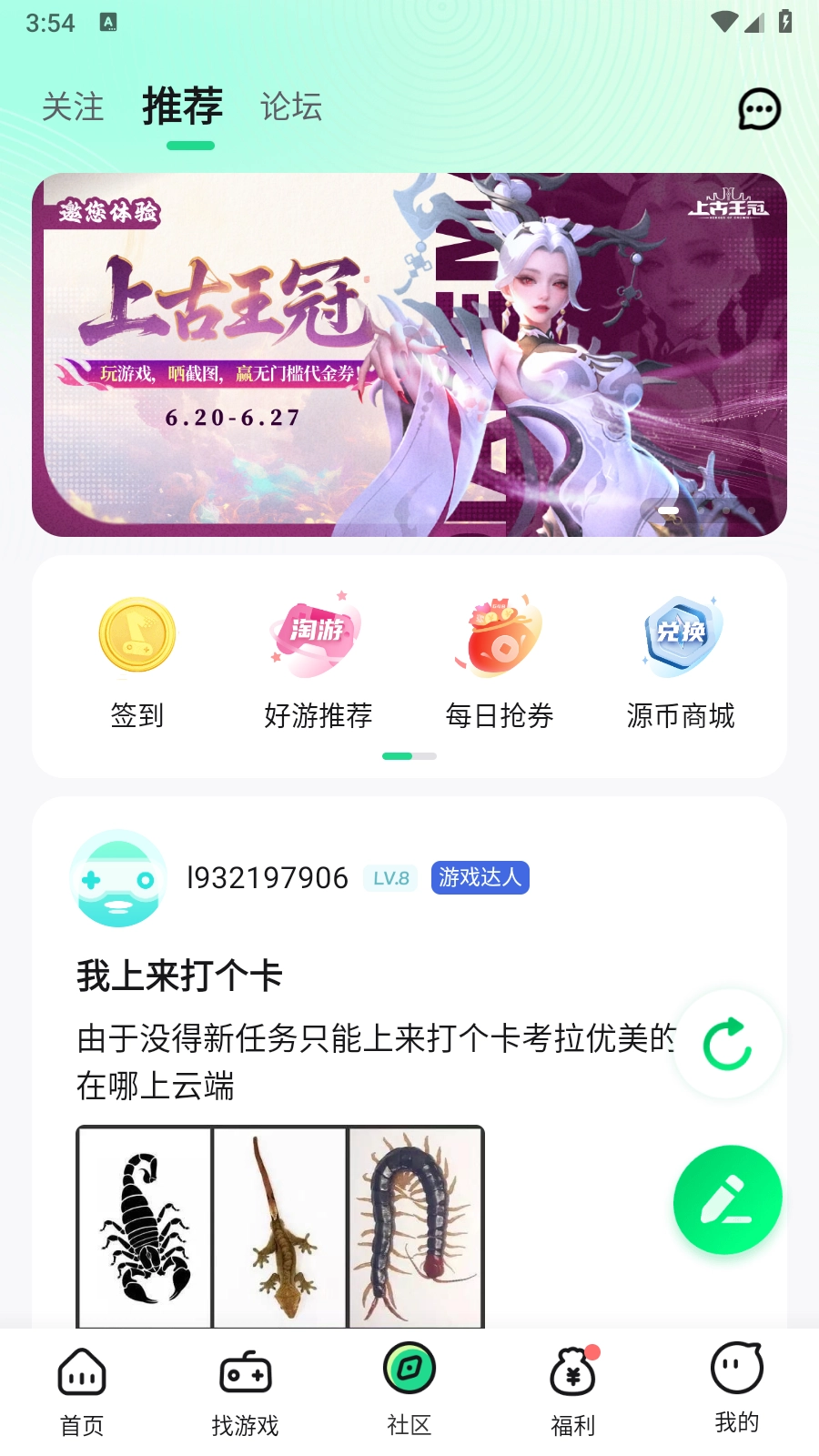
Task: Tap the refresh circular arrow icon
Action: (725, 1044)
